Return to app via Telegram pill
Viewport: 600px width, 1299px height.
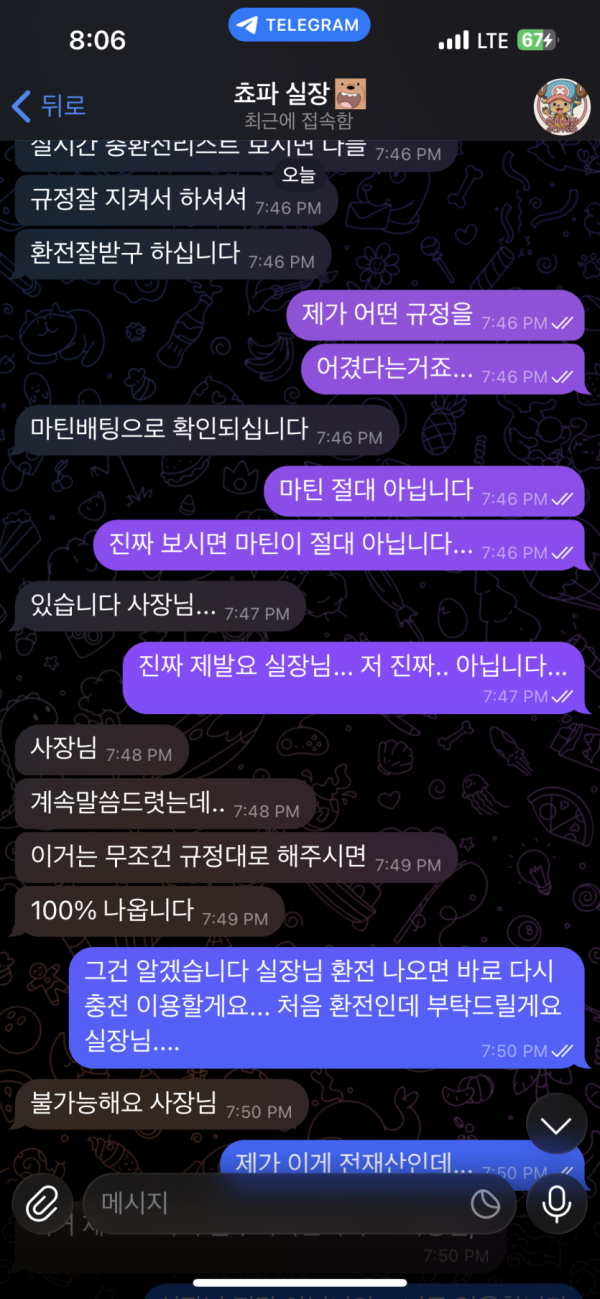299,26
